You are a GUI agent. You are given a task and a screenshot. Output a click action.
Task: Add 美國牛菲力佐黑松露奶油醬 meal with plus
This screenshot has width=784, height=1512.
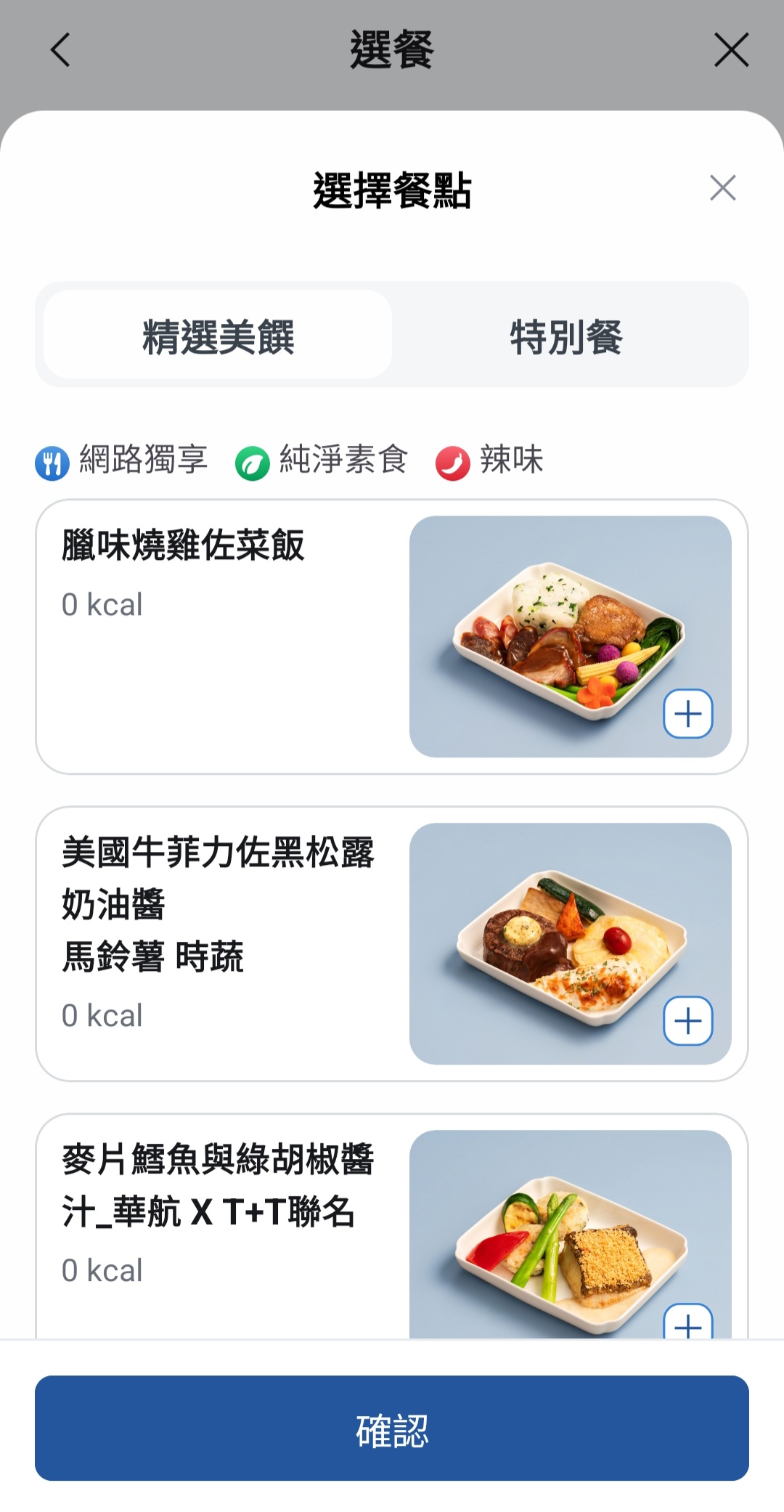[x=687, y=1020]
